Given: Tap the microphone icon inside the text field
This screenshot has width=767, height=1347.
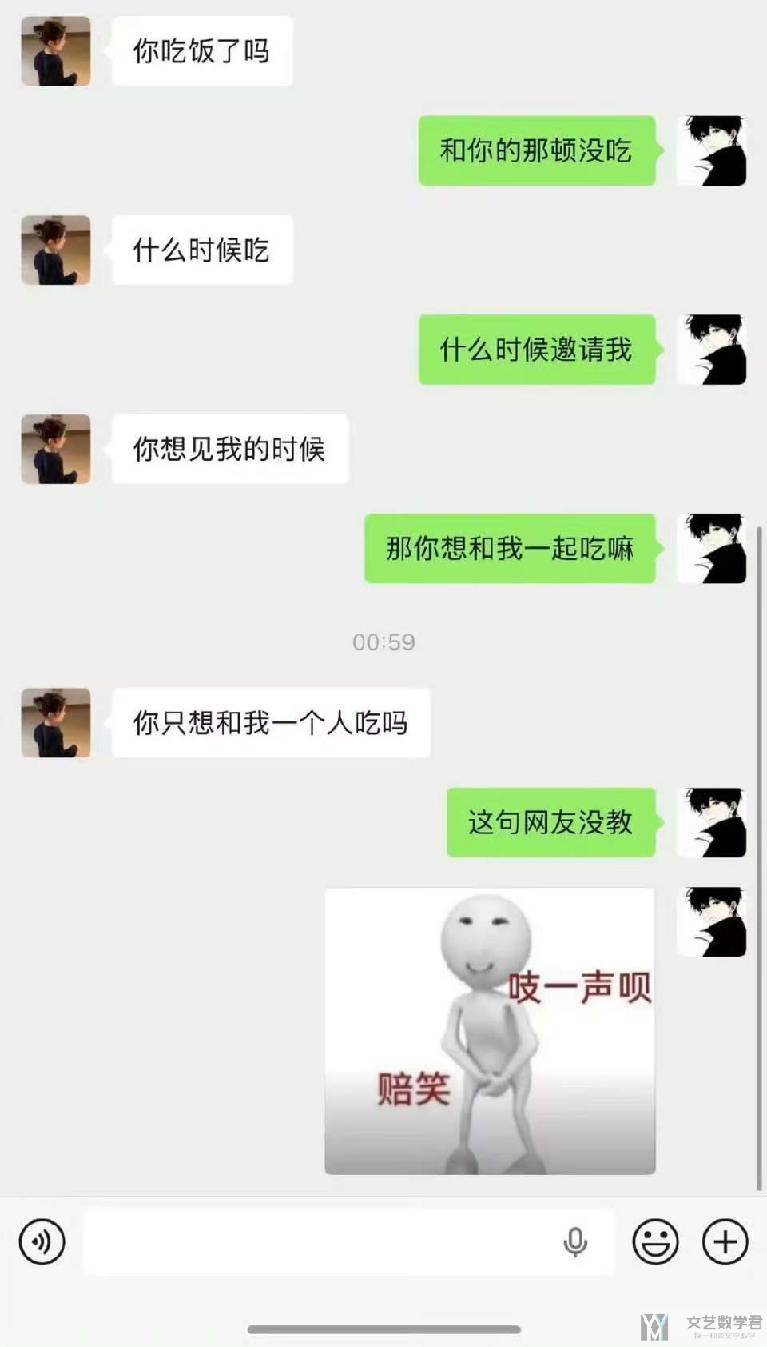Looking at the screenshot, I should click(x=574, y=1241).
